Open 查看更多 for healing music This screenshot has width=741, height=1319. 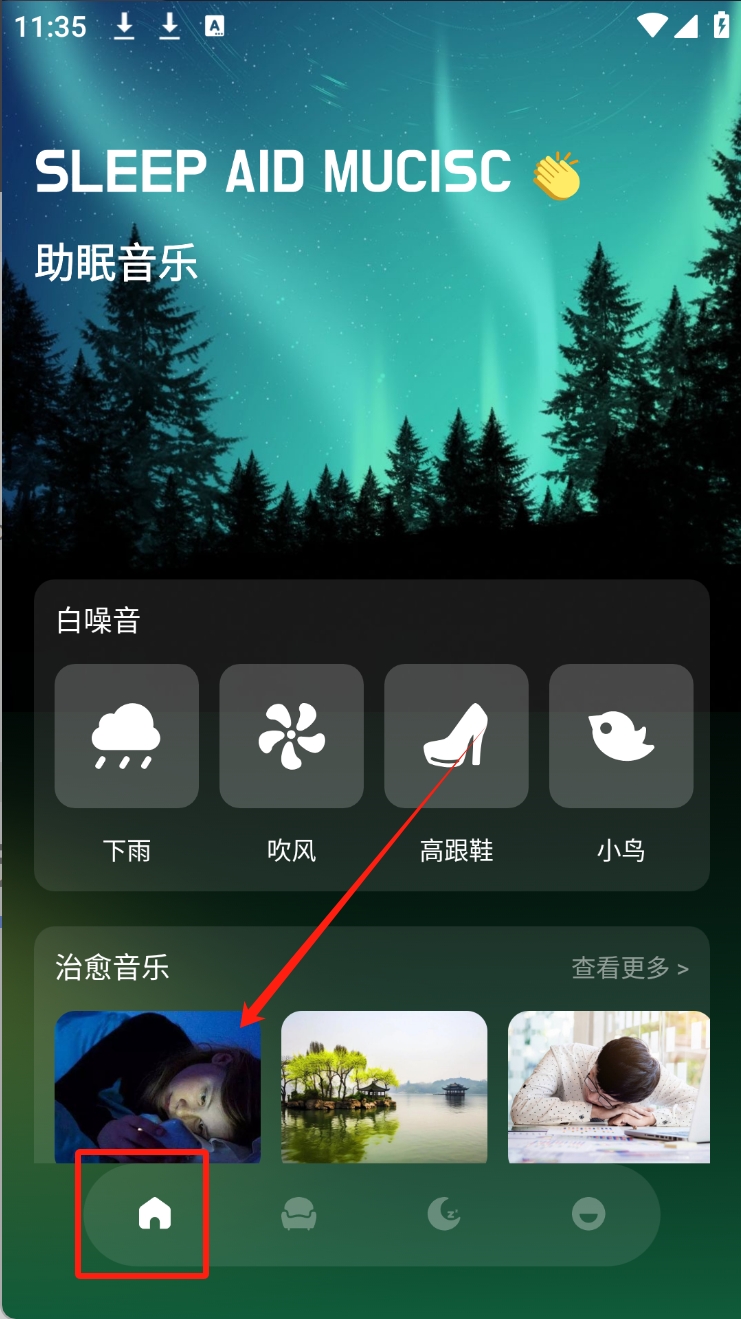pos(629,968)
